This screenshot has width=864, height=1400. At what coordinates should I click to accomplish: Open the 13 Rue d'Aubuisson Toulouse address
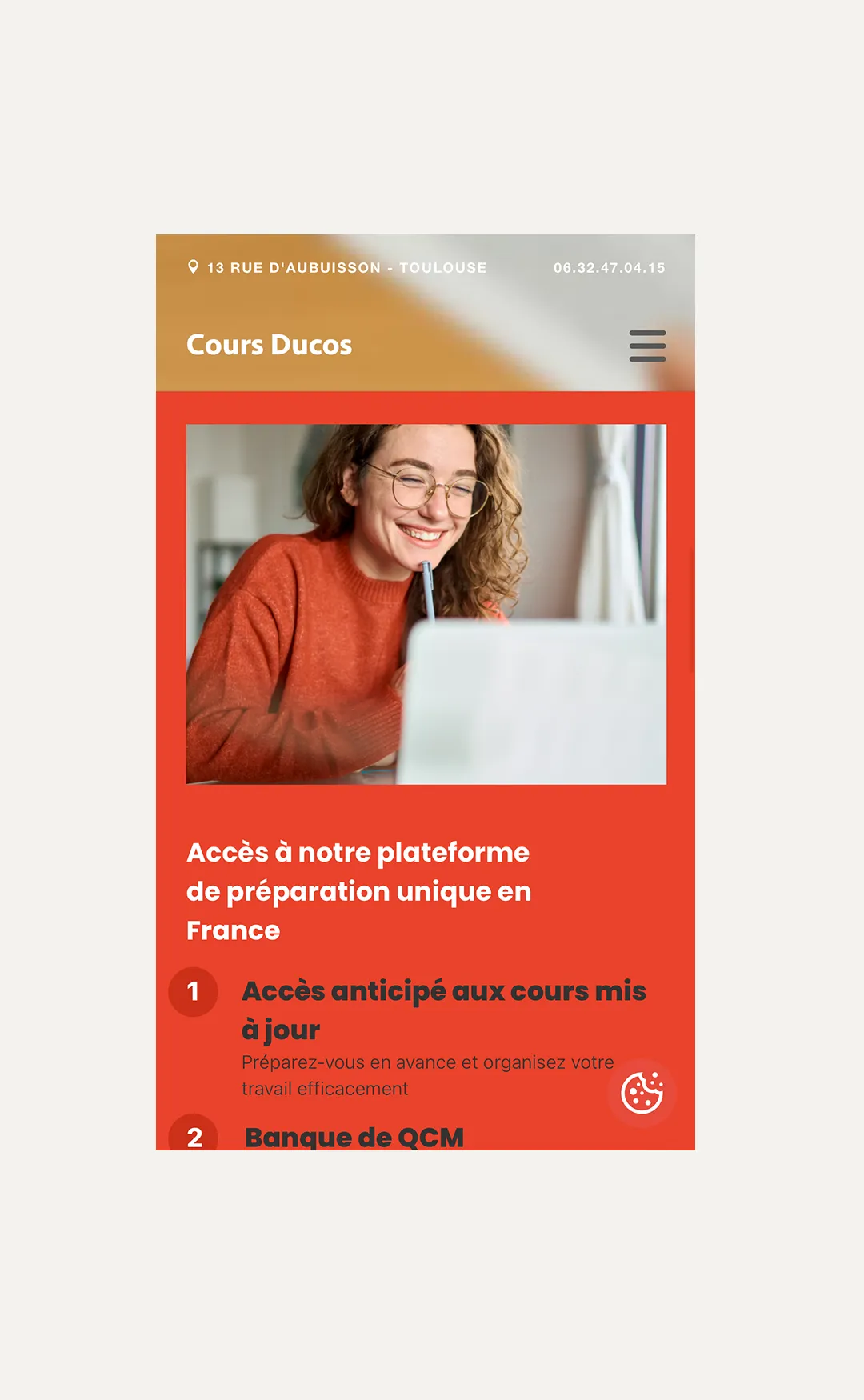coord(338,268)
